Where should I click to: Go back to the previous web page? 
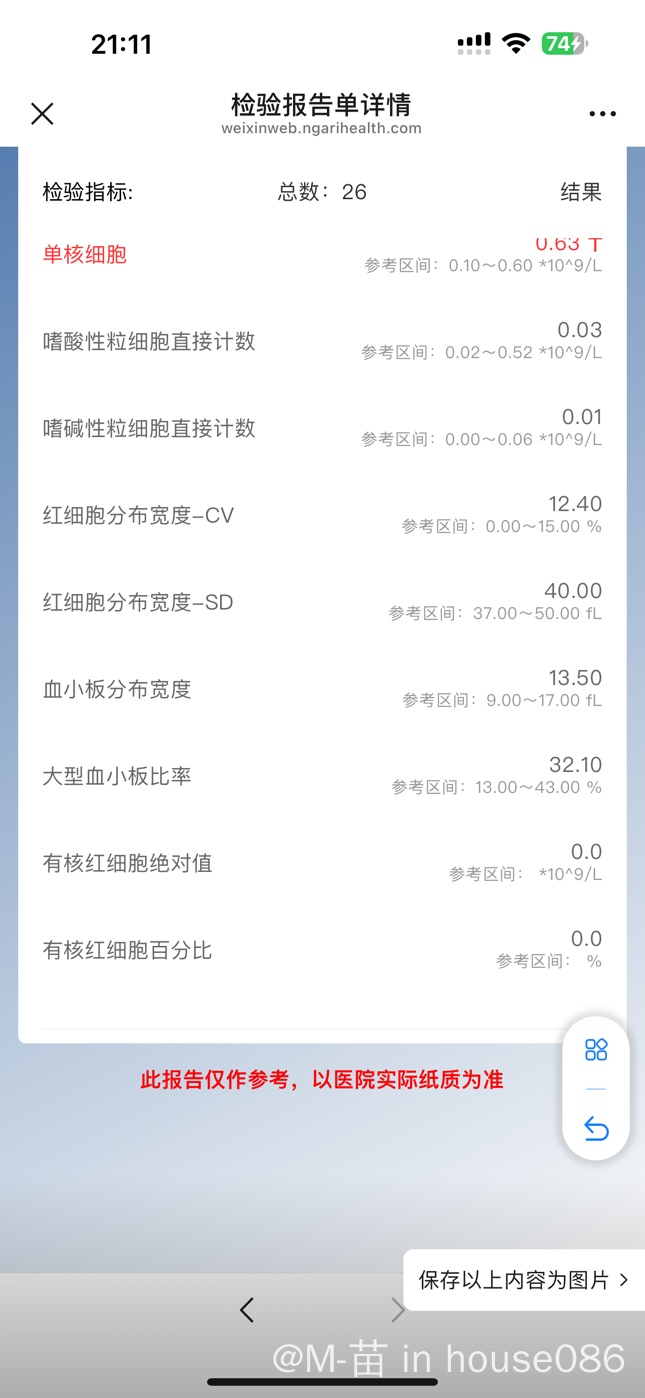pyautogui.click(x=247, y=1309)
